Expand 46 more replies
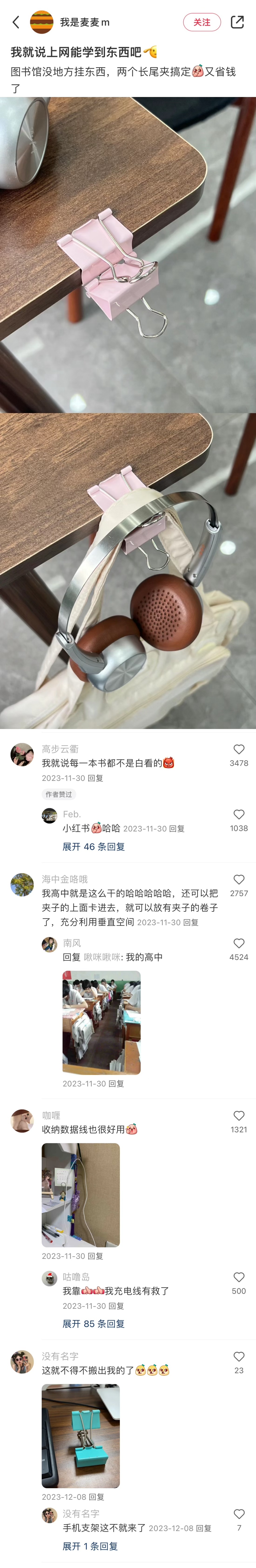This screenshot has width=256, height=1568. click(x=93, y=847)
